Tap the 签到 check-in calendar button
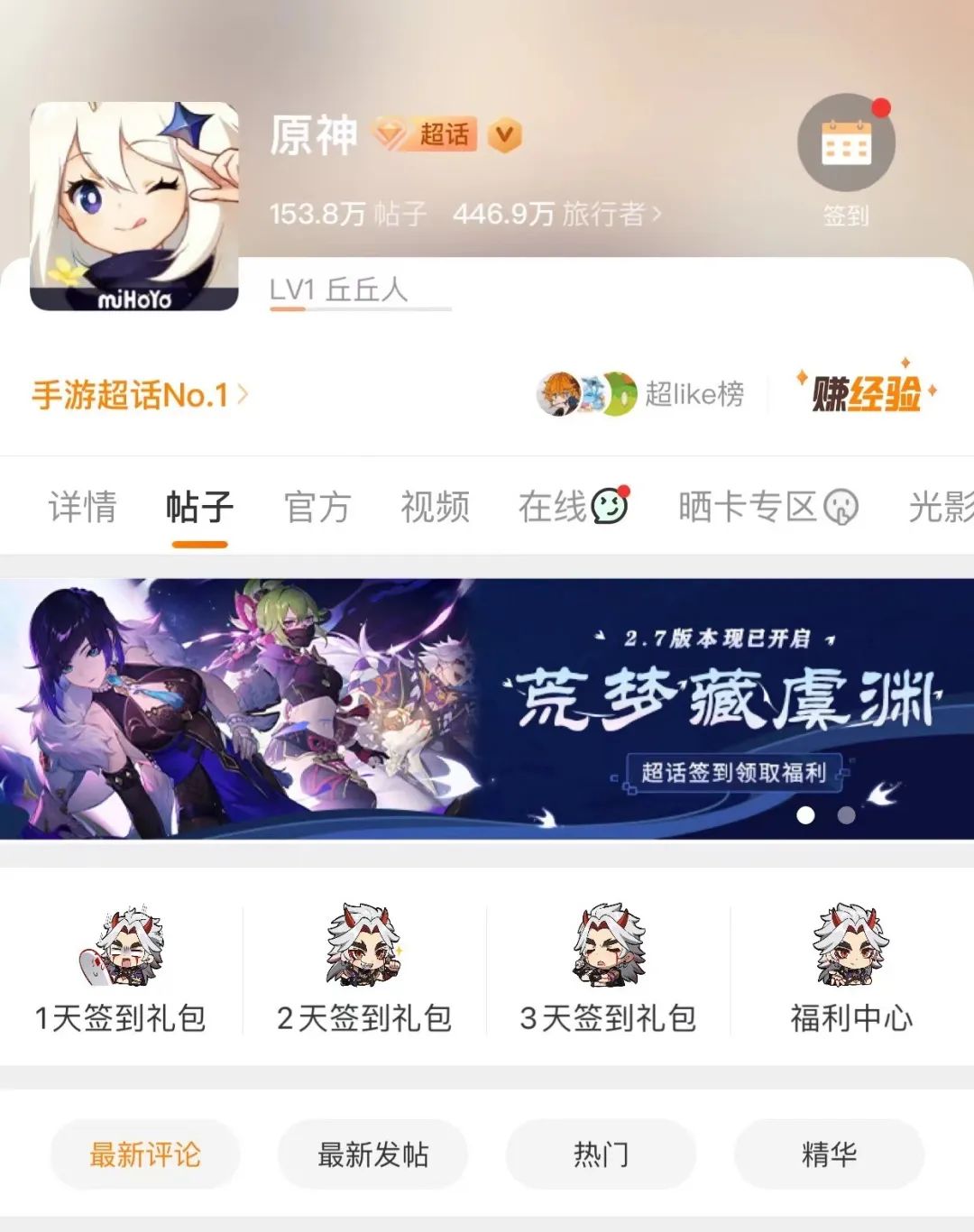974x1232 pixels. coord(846,144)
